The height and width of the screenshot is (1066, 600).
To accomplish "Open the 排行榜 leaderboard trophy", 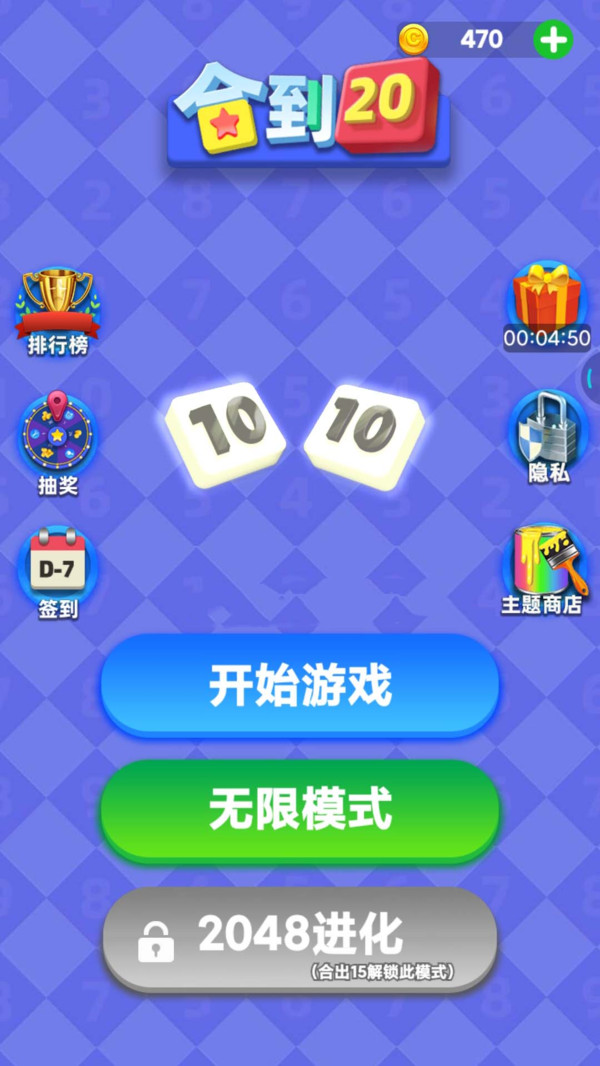I will click(x=57, y=310).
